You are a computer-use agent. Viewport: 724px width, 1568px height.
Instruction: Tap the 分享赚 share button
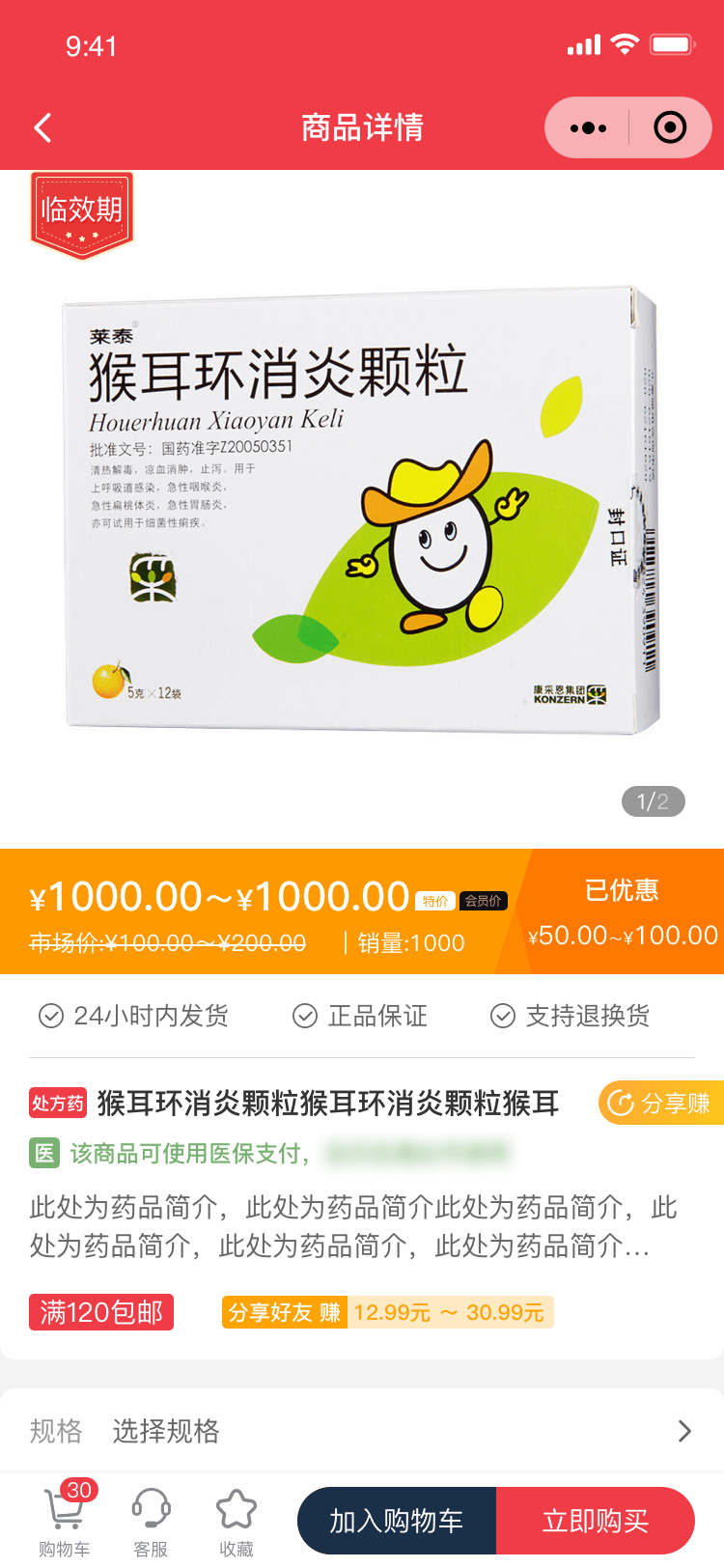pos(662,1103)
